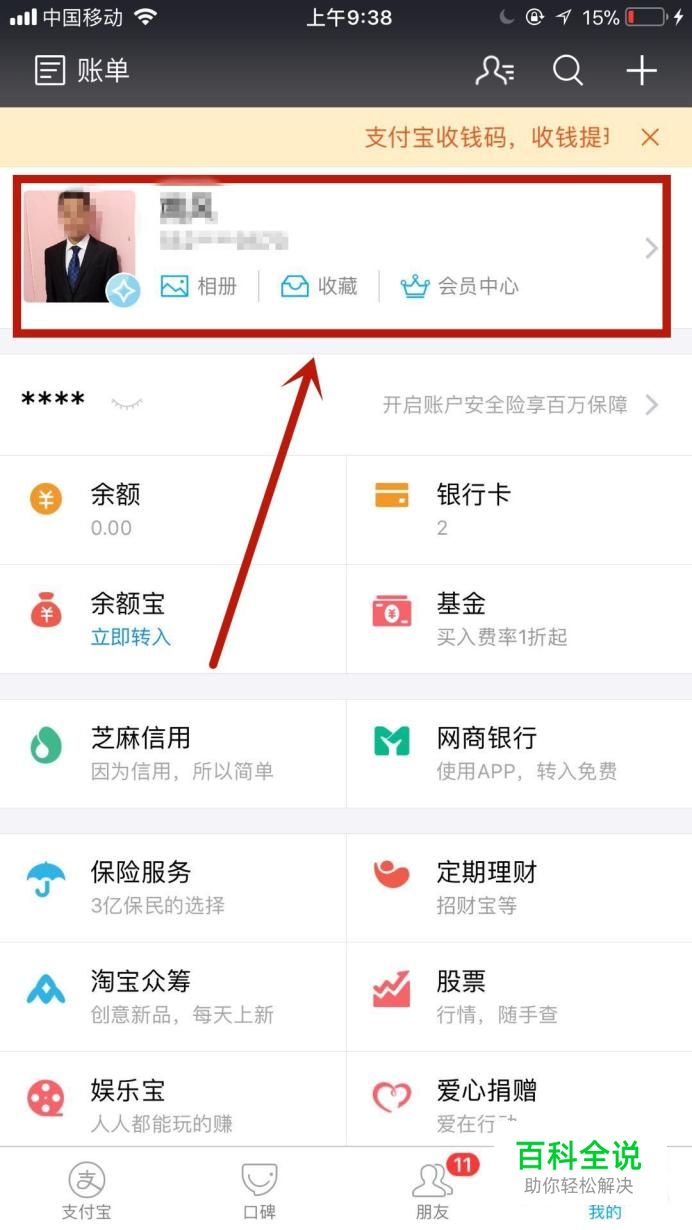Open 收藏 favorites
692x1230 pixels.
[x=318, y=286]
